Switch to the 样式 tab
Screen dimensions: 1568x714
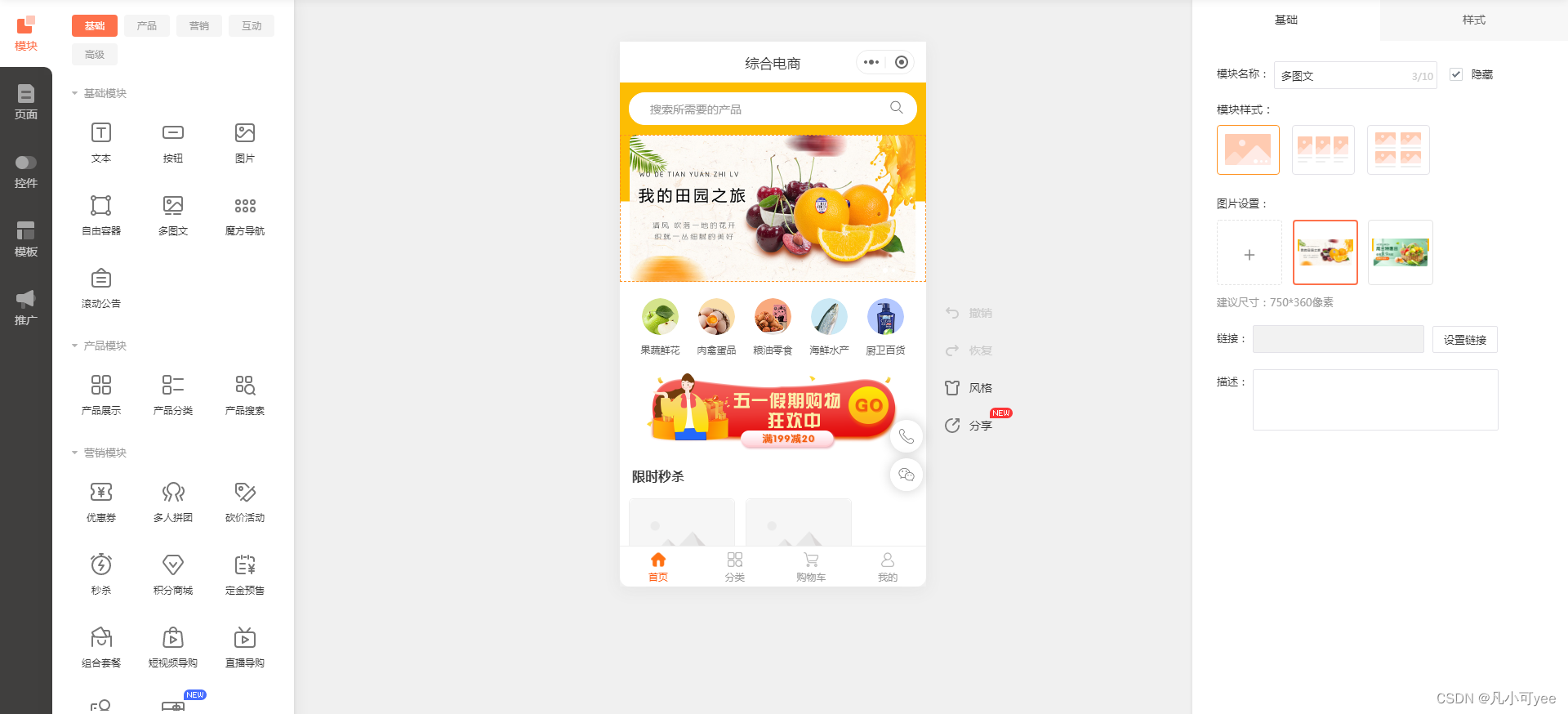1473,20
